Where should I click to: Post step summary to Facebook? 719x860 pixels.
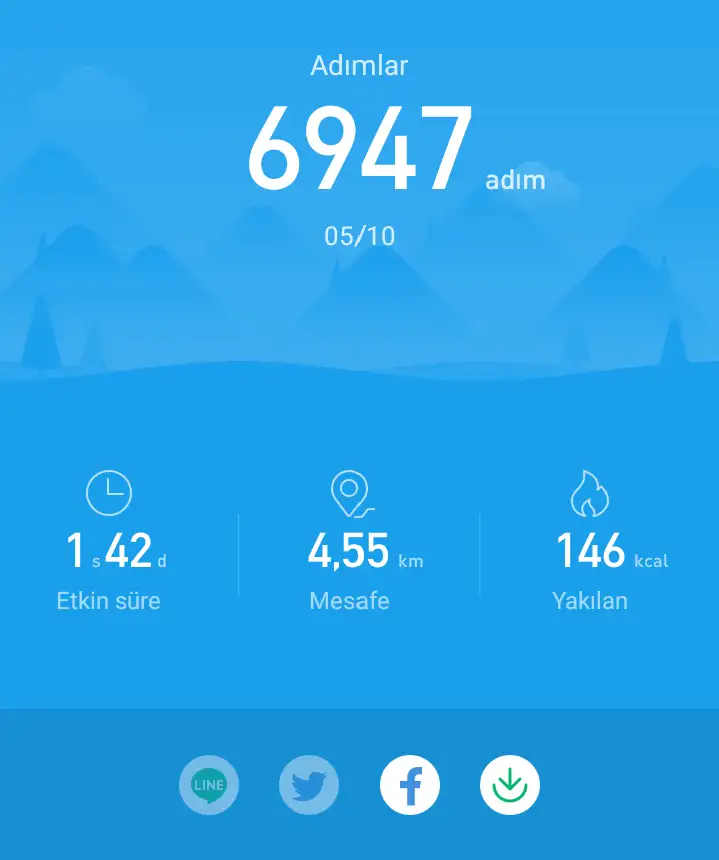pyautogui.click(x=410, y=785)
